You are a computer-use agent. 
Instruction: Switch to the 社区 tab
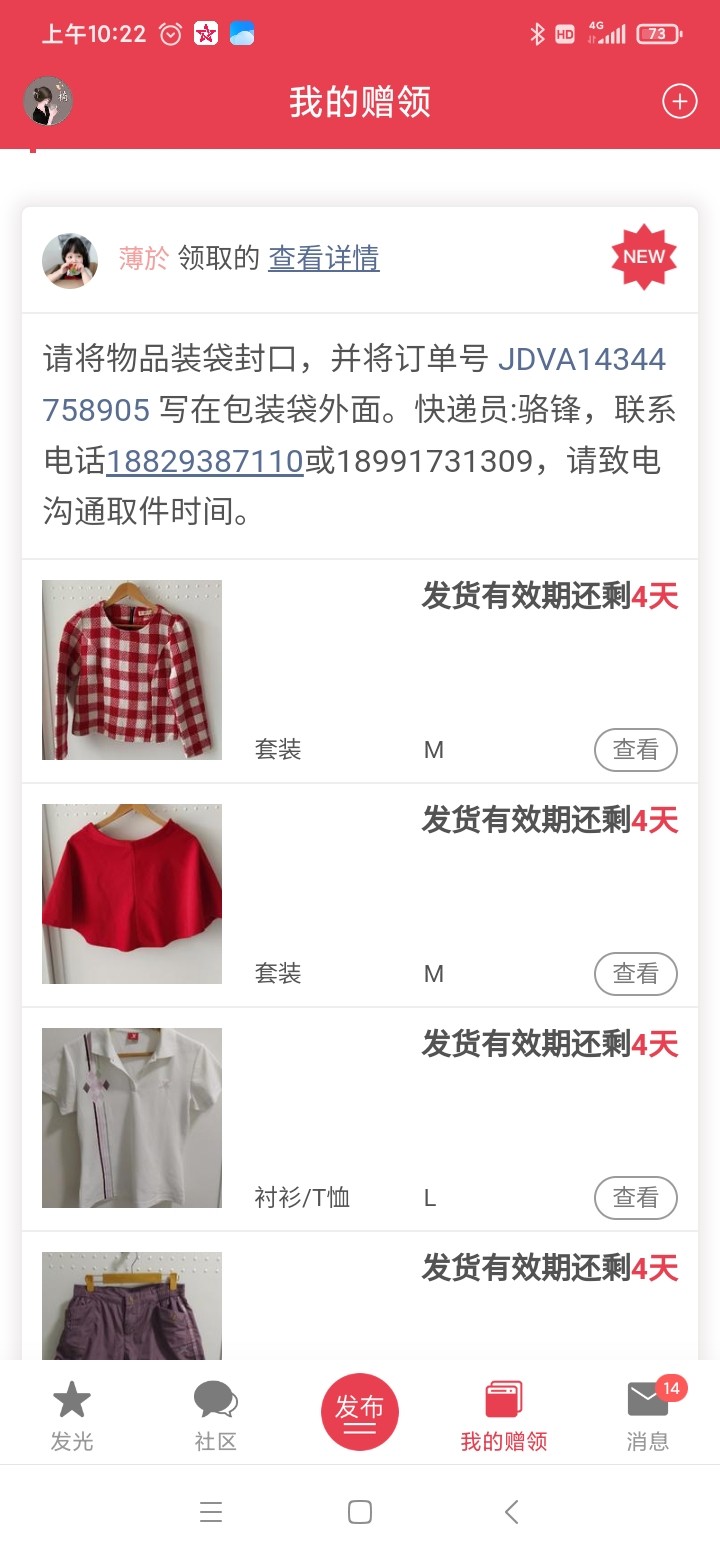point(215,1414)
